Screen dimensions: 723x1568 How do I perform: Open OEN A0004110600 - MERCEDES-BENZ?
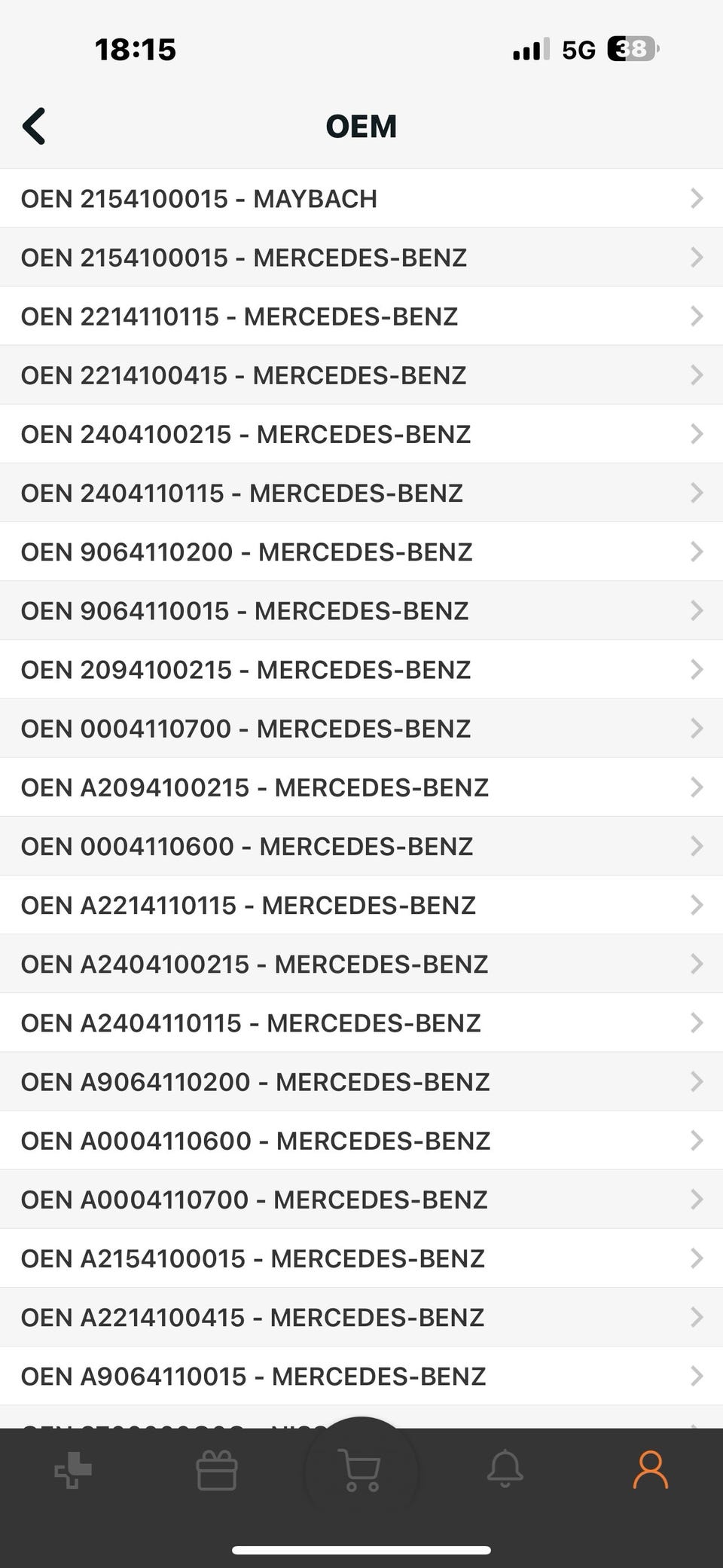361,1140
